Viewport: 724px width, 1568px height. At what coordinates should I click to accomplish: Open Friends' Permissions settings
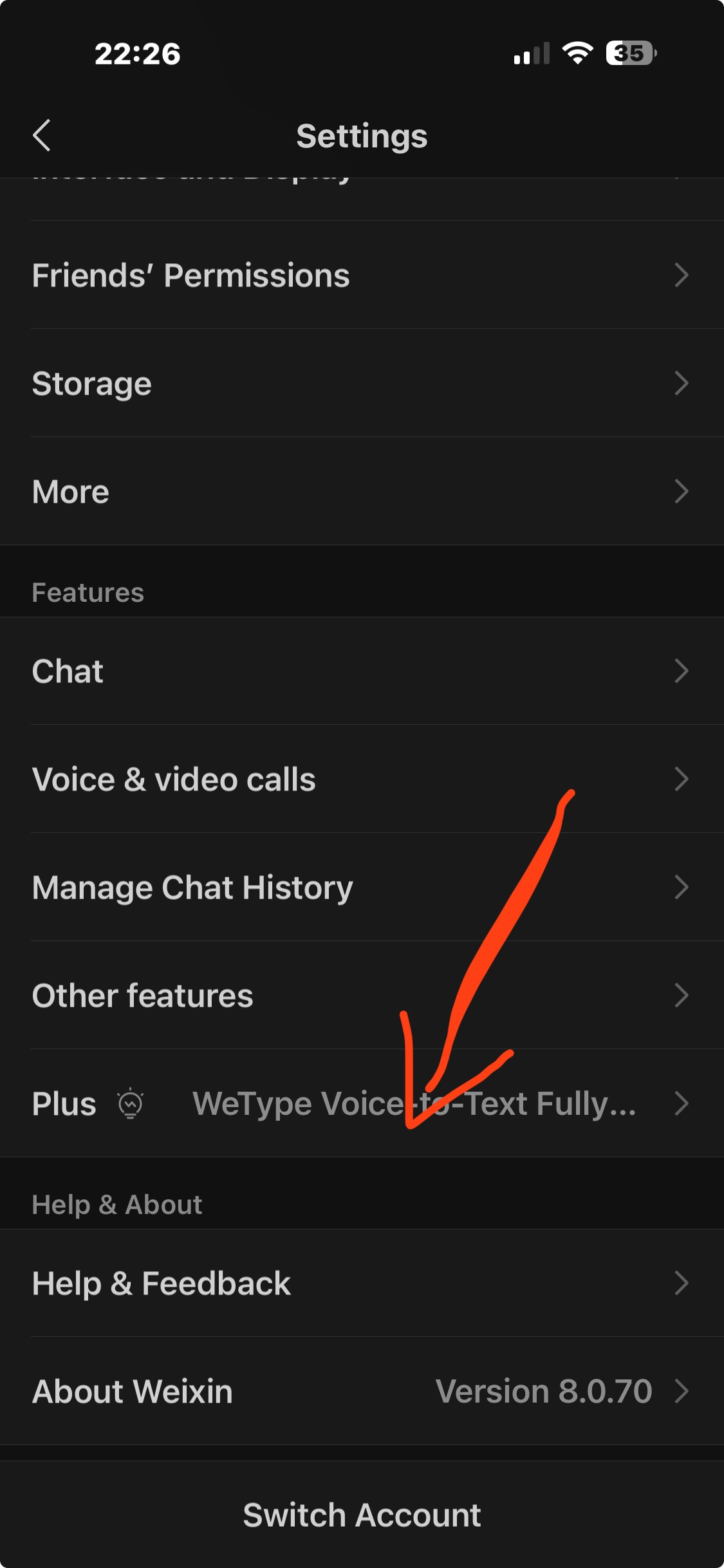click(x=360, y=275)
